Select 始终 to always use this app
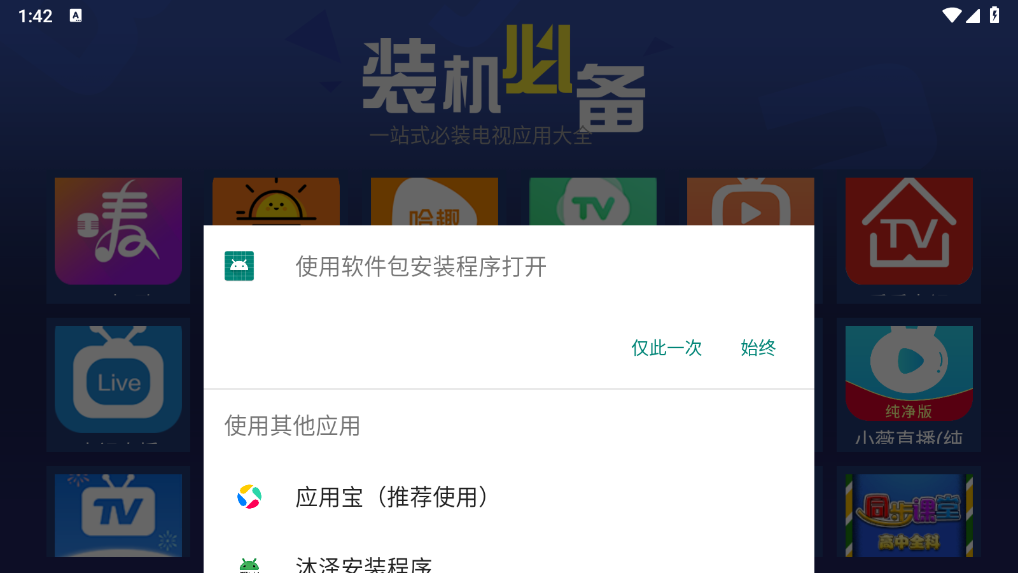 [758, 348]
